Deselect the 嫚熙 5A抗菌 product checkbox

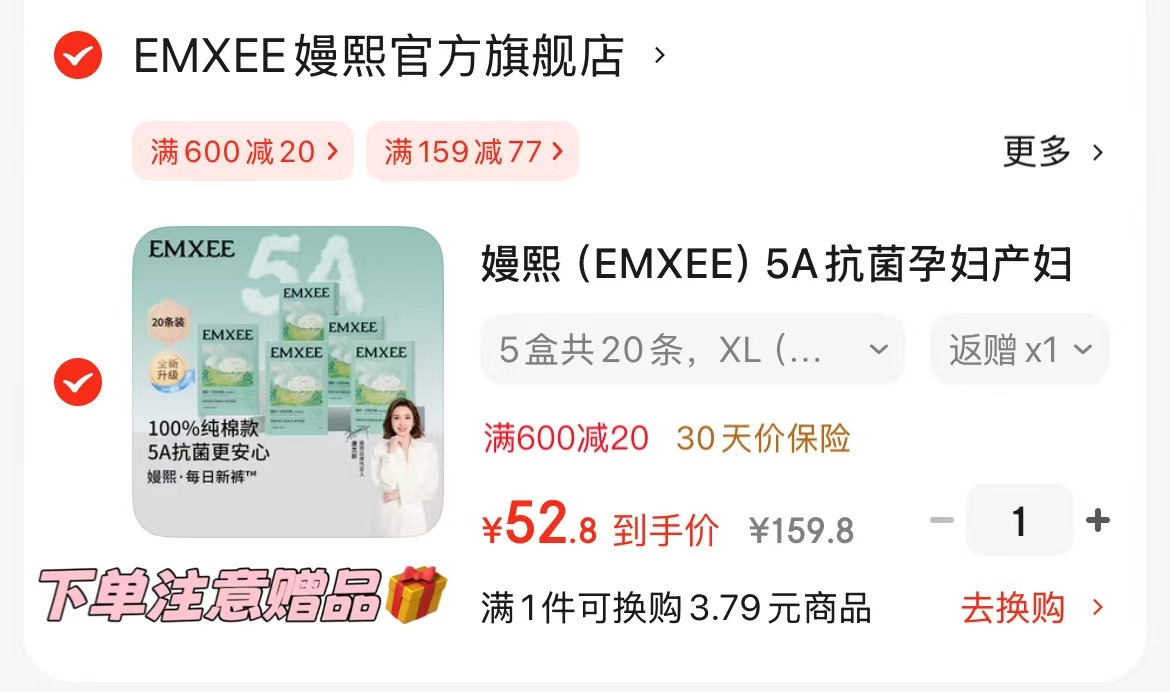[78, 381]
